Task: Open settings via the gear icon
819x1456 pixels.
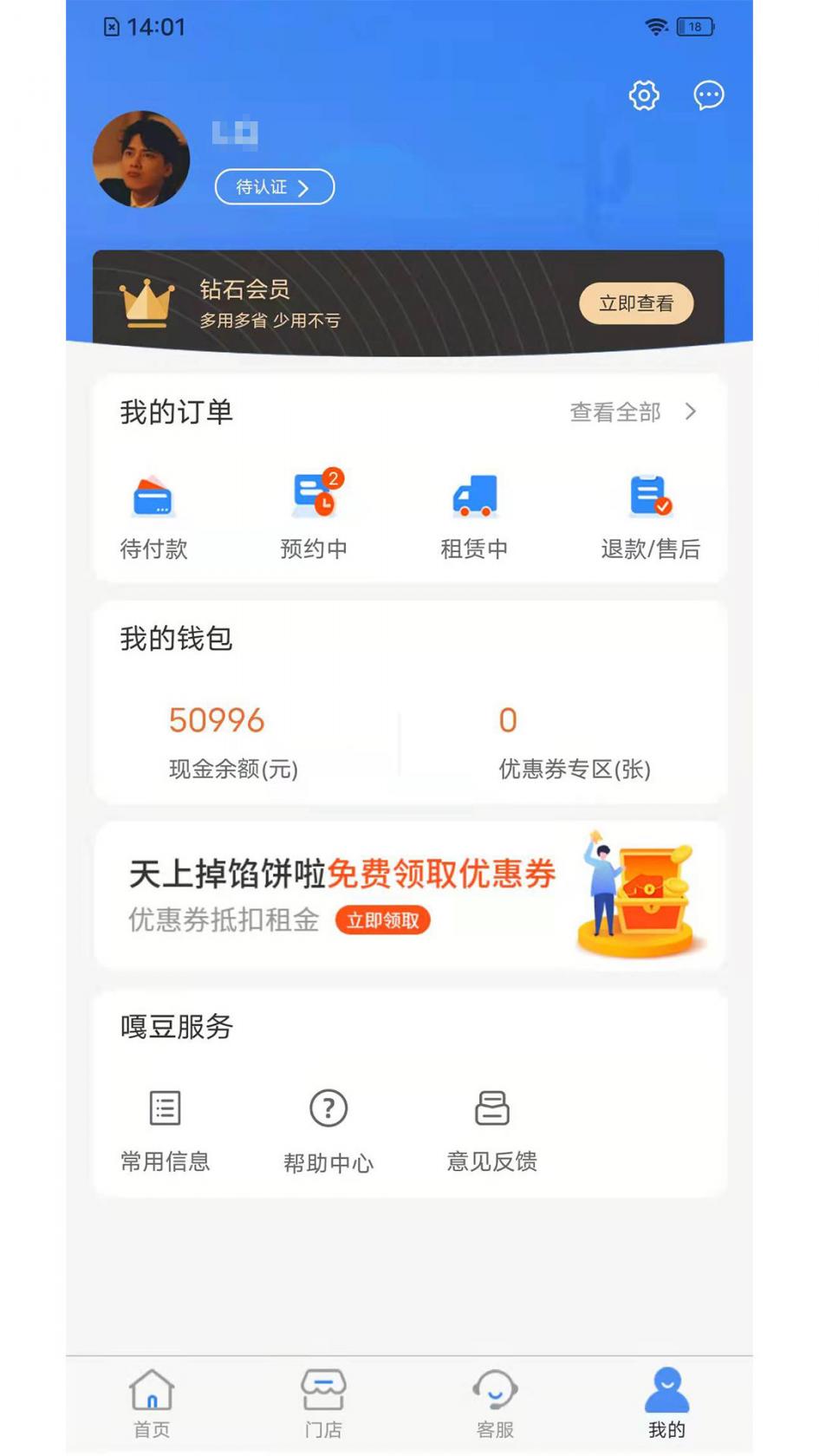Action: tap(643, 96)
